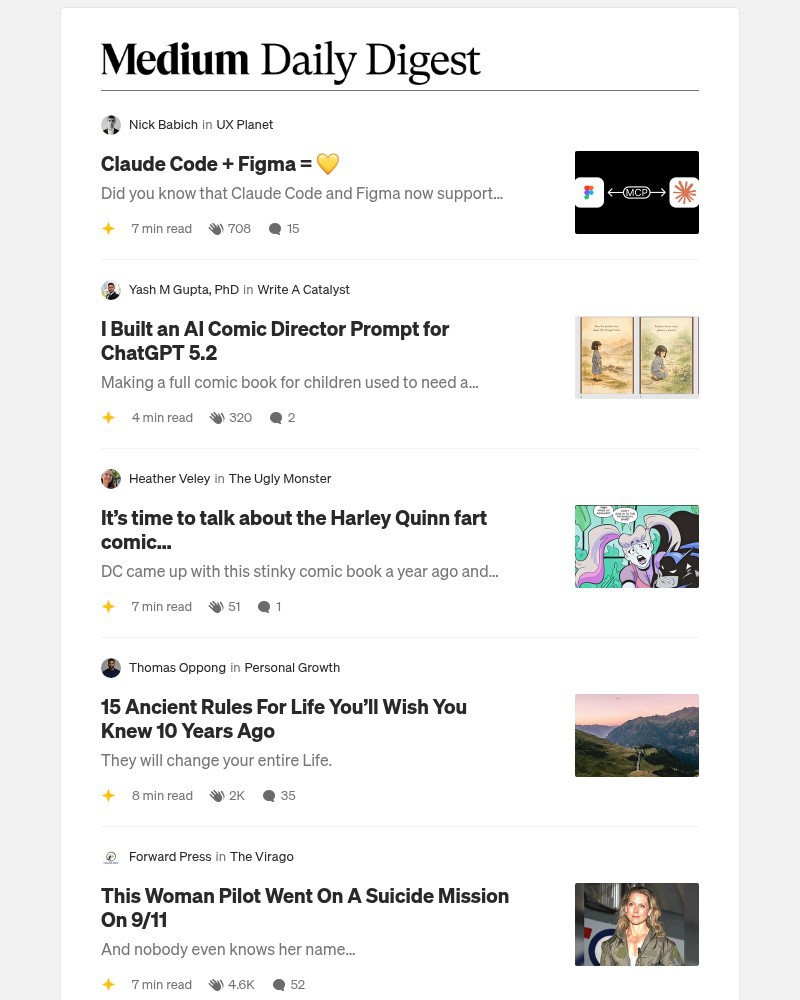Click Heather Veley's avatar

pos(111,478)
